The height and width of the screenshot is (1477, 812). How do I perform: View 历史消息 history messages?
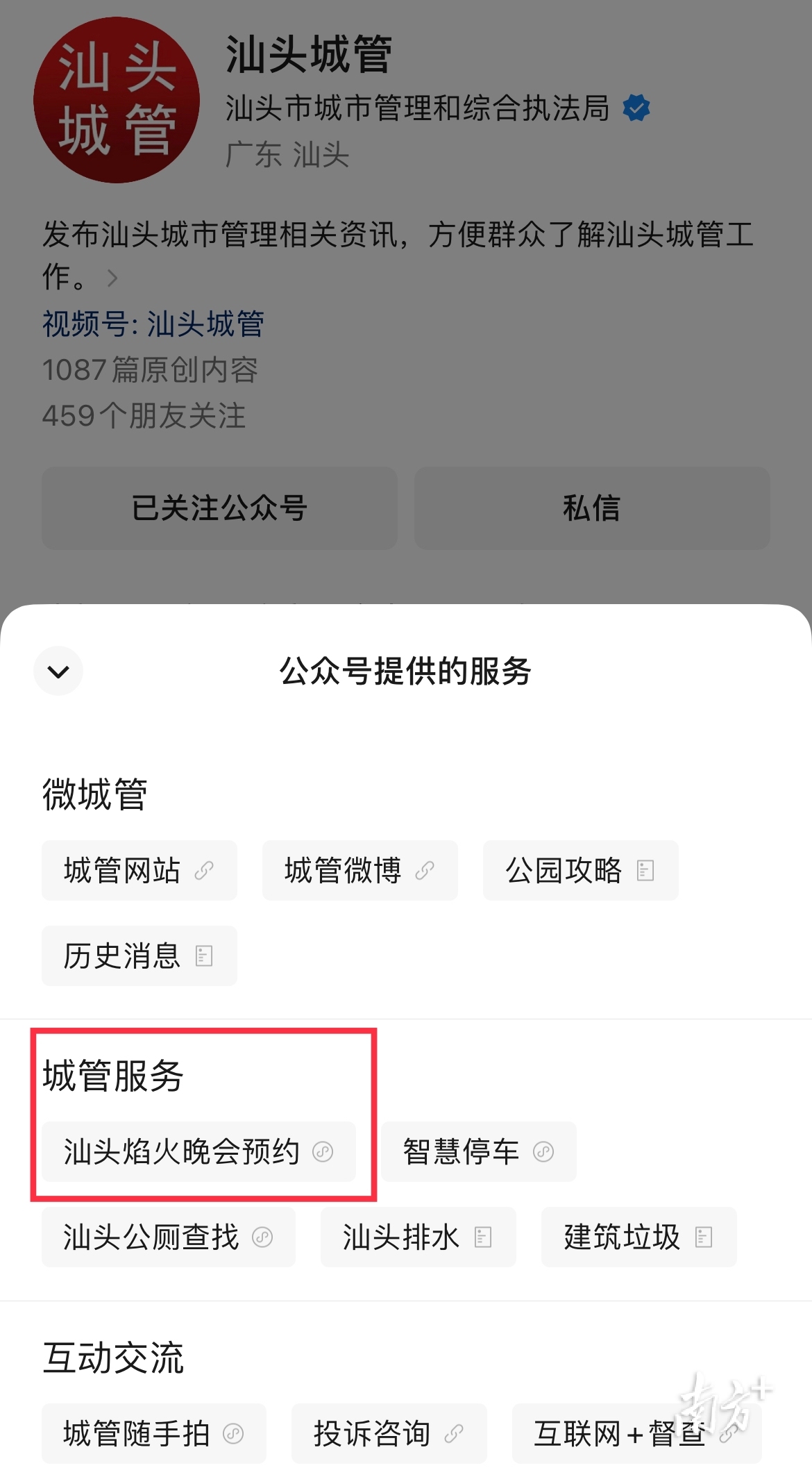point(139,956)
